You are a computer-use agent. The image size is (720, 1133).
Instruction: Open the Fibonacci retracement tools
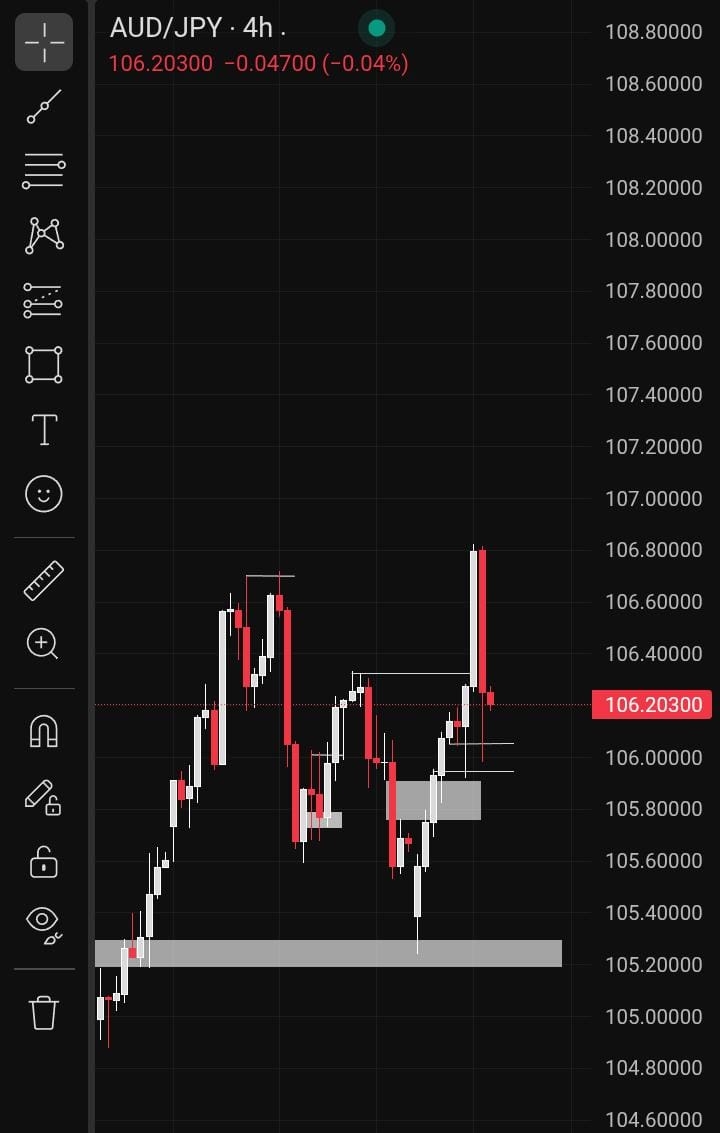tap(44, 171)
